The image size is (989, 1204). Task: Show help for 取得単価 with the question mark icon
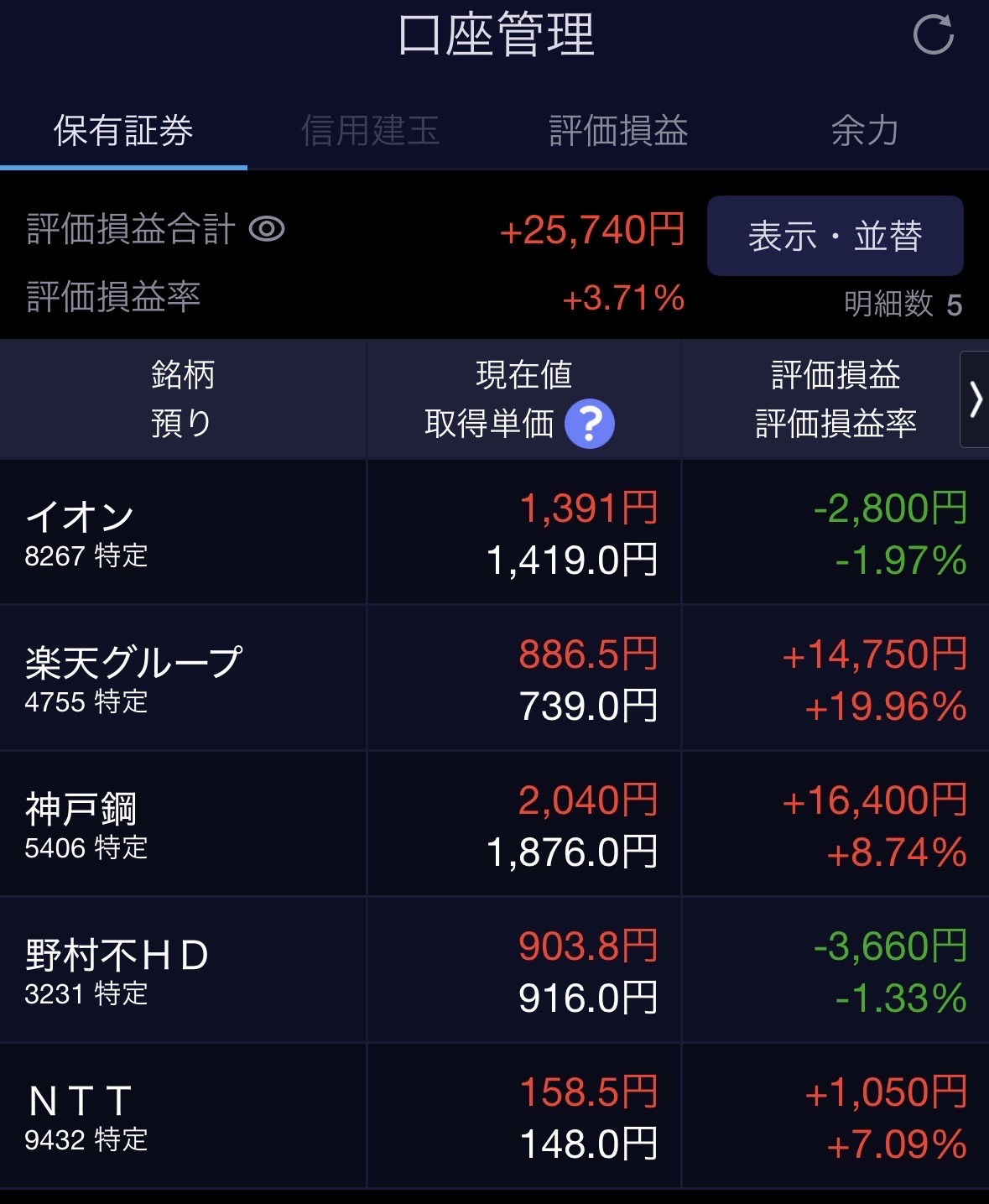[589, 424]
